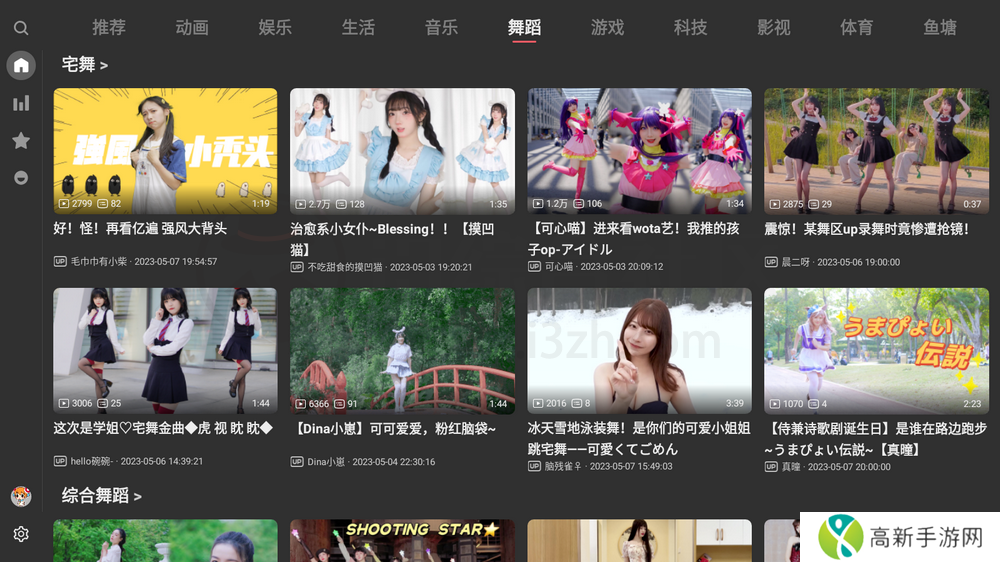Switch to the 音乐 tab
1000x562 pixels.
coord(441,27)
